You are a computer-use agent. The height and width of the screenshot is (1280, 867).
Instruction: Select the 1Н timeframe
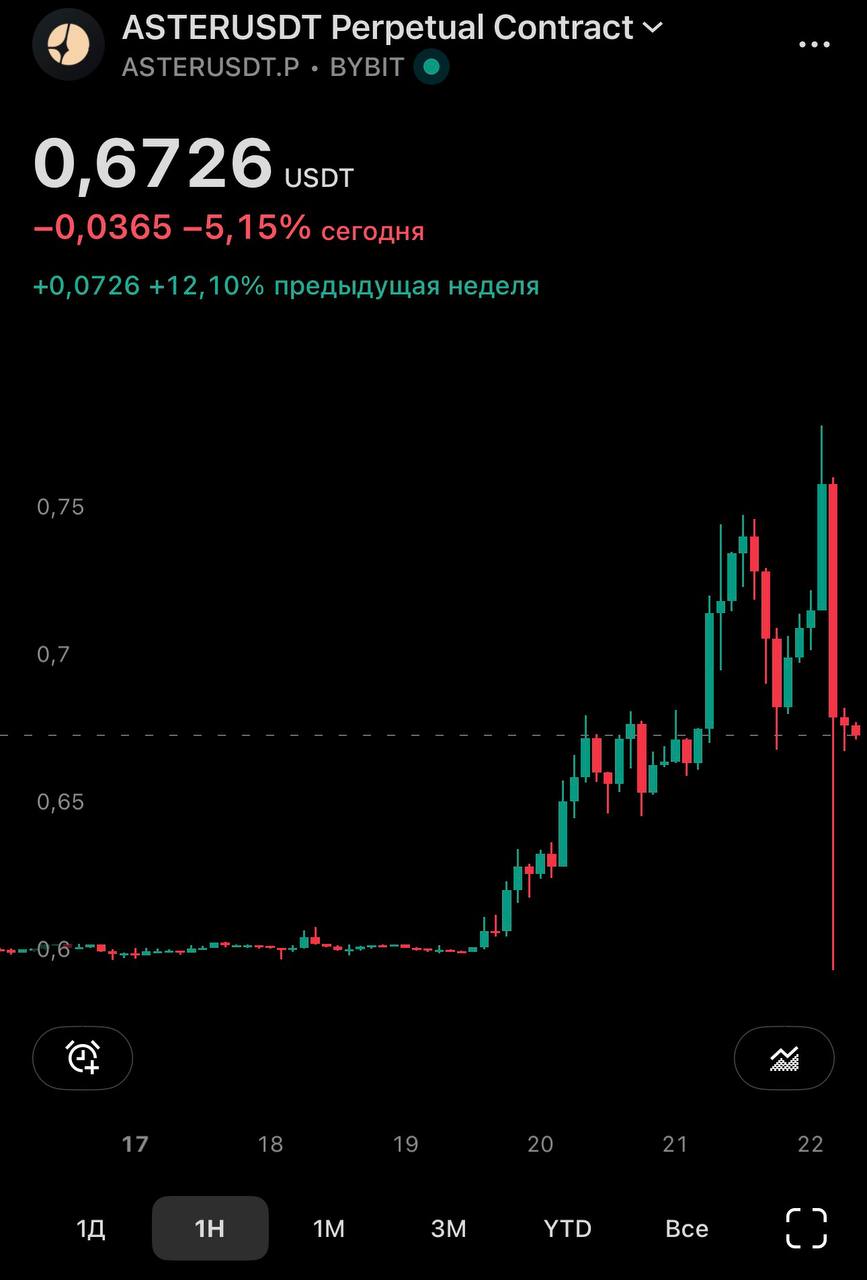tap(210, 1228)
